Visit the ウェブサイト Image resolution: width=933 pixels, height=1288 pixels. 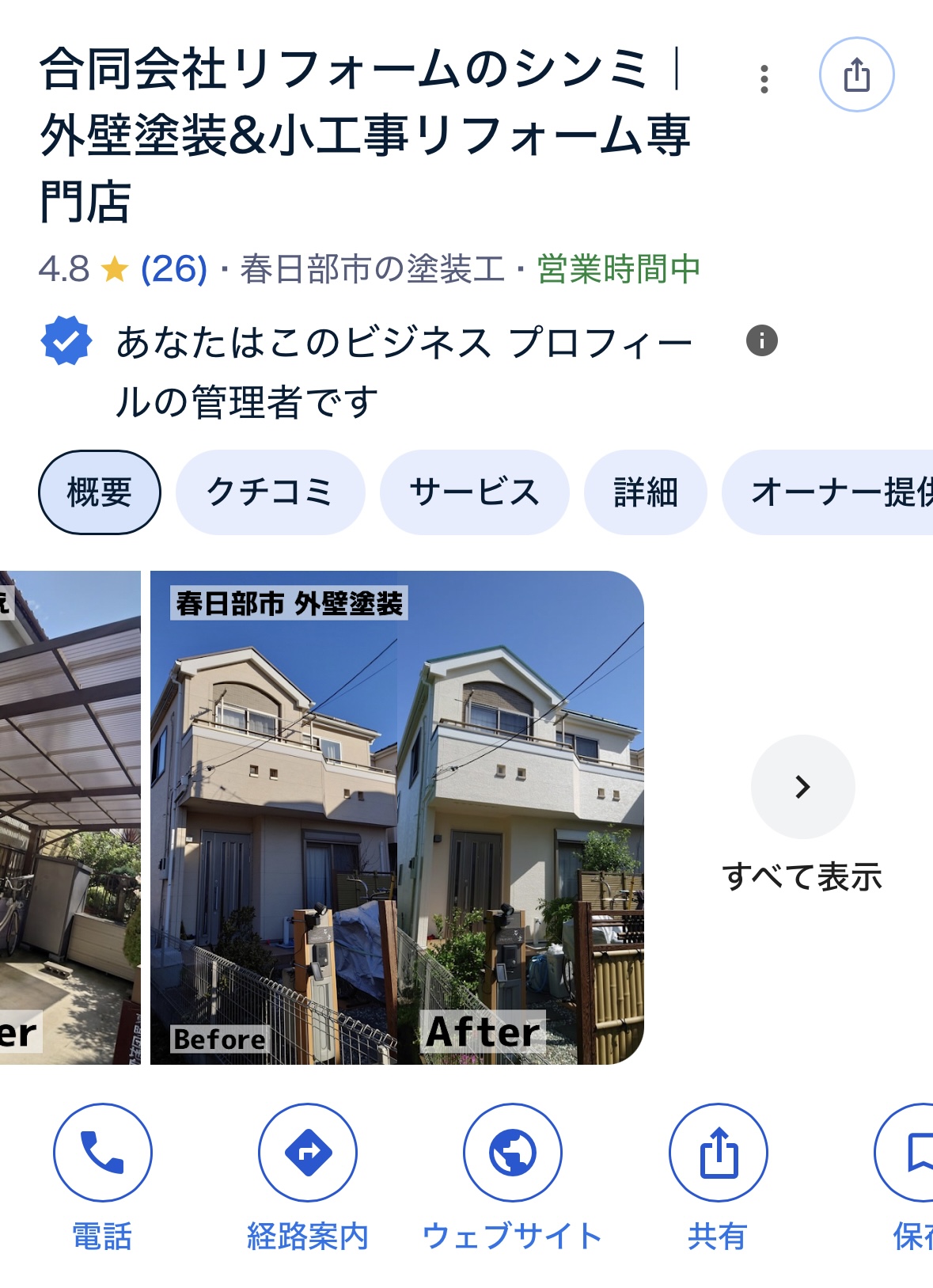click(513, 1153)
